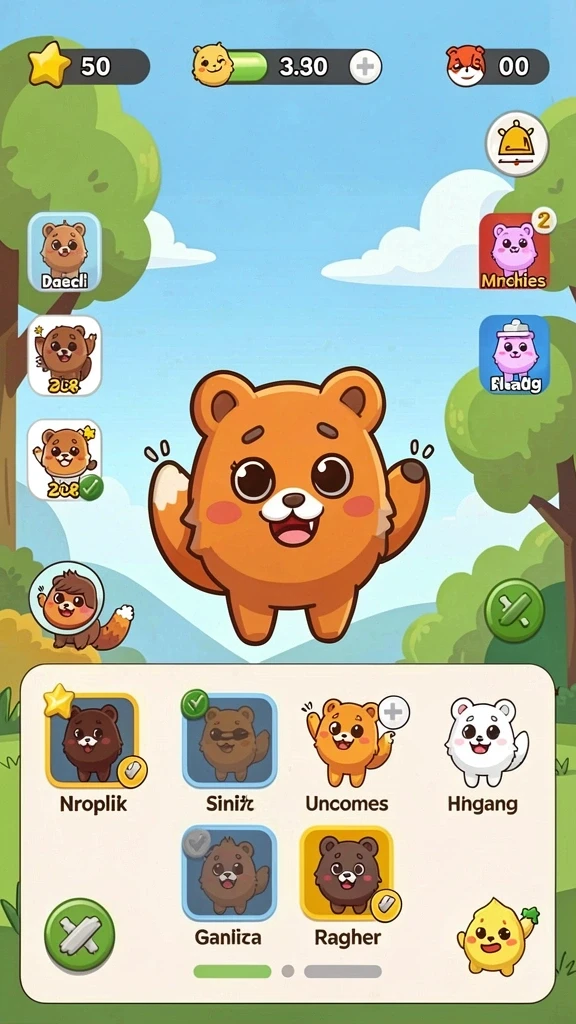This screenshot has width=576, height=1024.
Task: Choose the Uncomes character
Action: pos(347,742)
